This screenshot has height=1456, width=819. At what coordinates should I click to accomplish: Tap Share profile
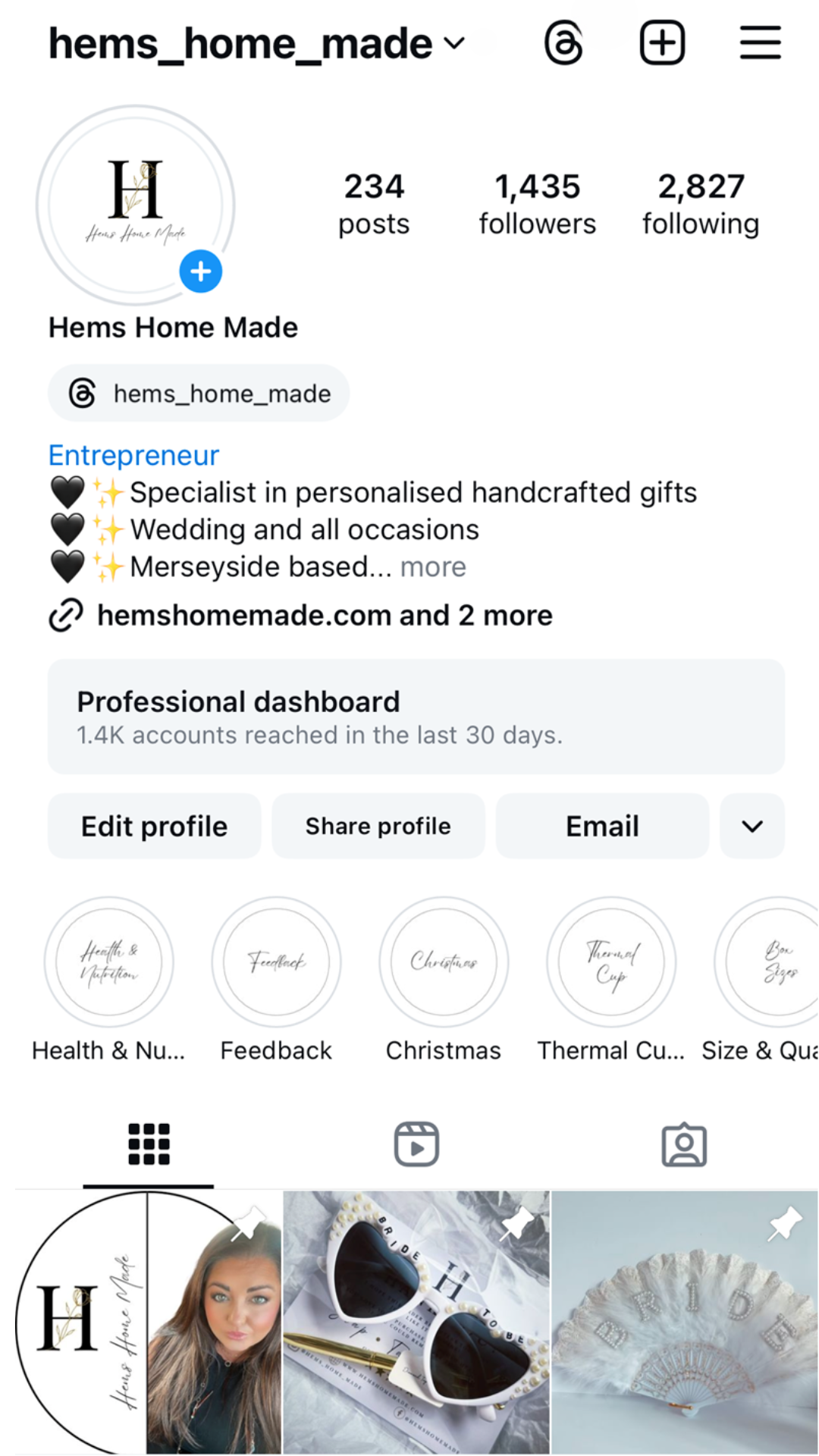[378, 826]
